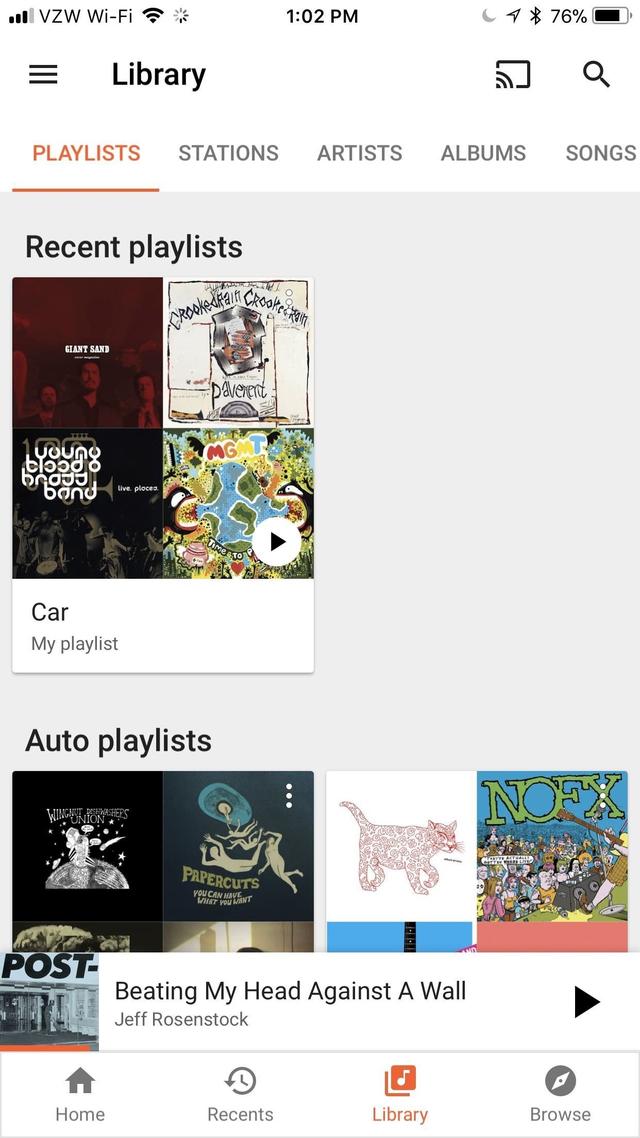Image resolution: width=640 pixels, height=1138 pixels.
Task: Switch to the Songs tab
Action: tap(601, 153)
